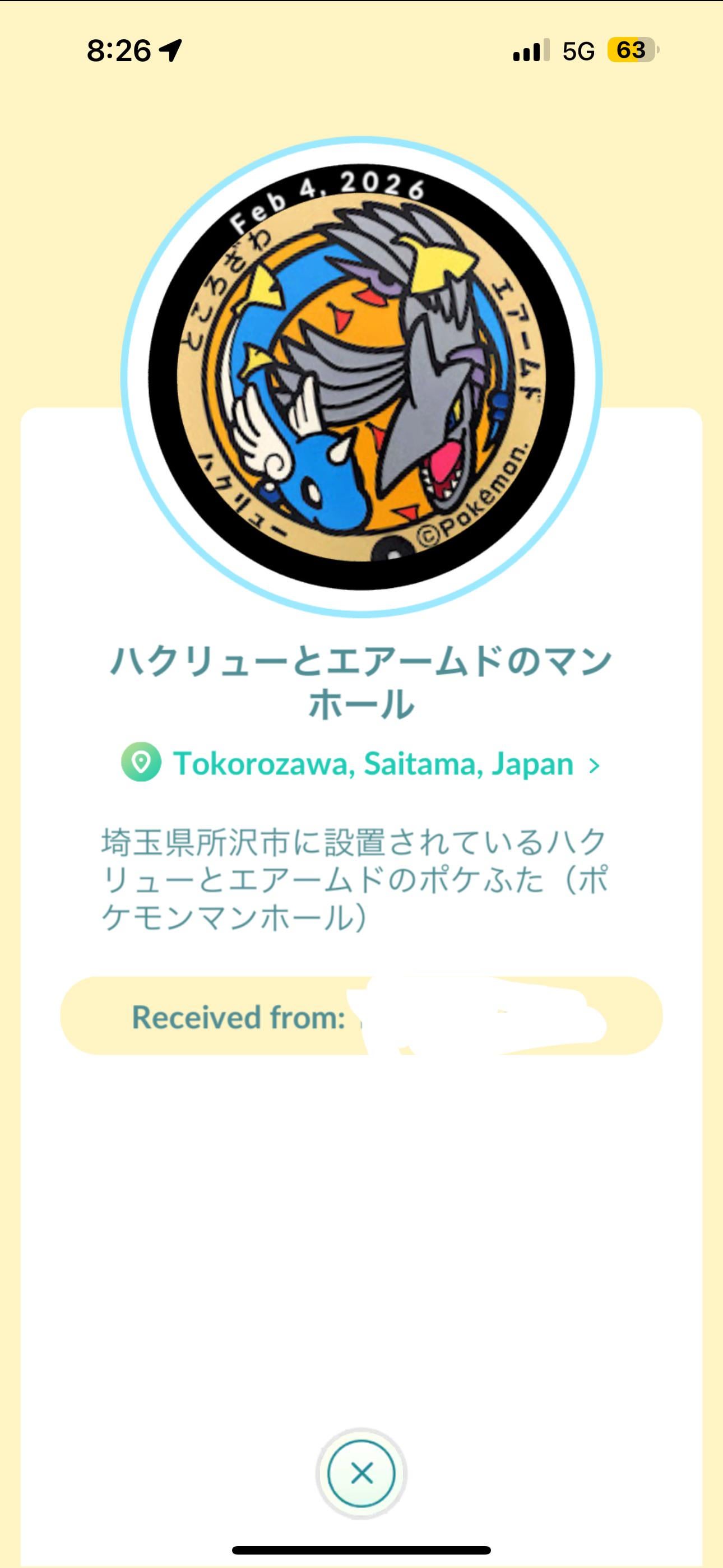Screen dimensions: 723x1568
Task: Open the Tokorozawa, Saitama, Japan location link
Action: point(373,763)
